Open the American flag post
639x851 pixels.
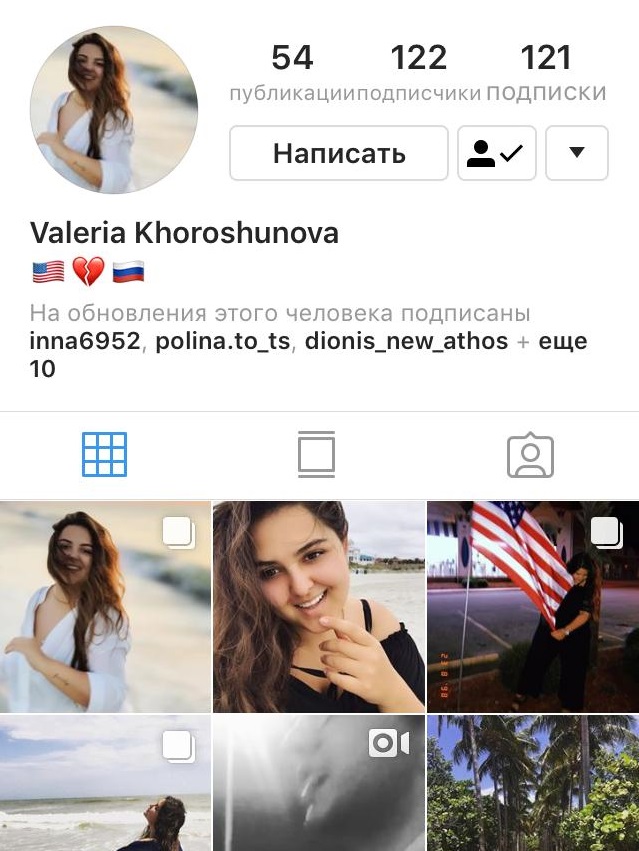tap(532, 606)
